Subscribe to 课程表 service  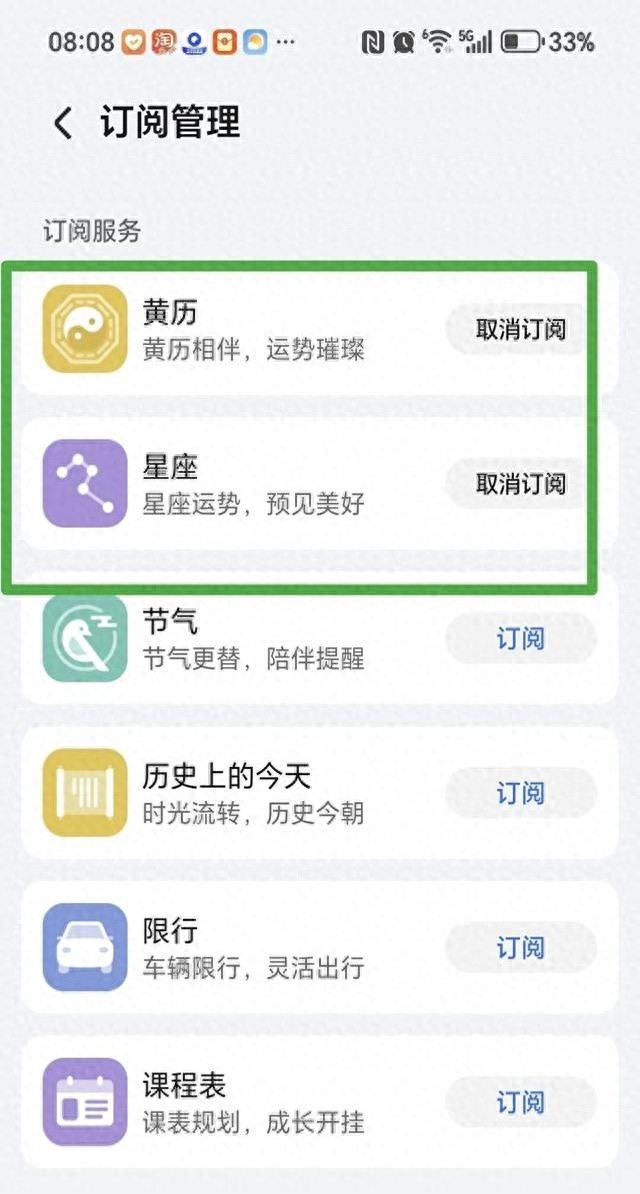tap(520, 1102)
